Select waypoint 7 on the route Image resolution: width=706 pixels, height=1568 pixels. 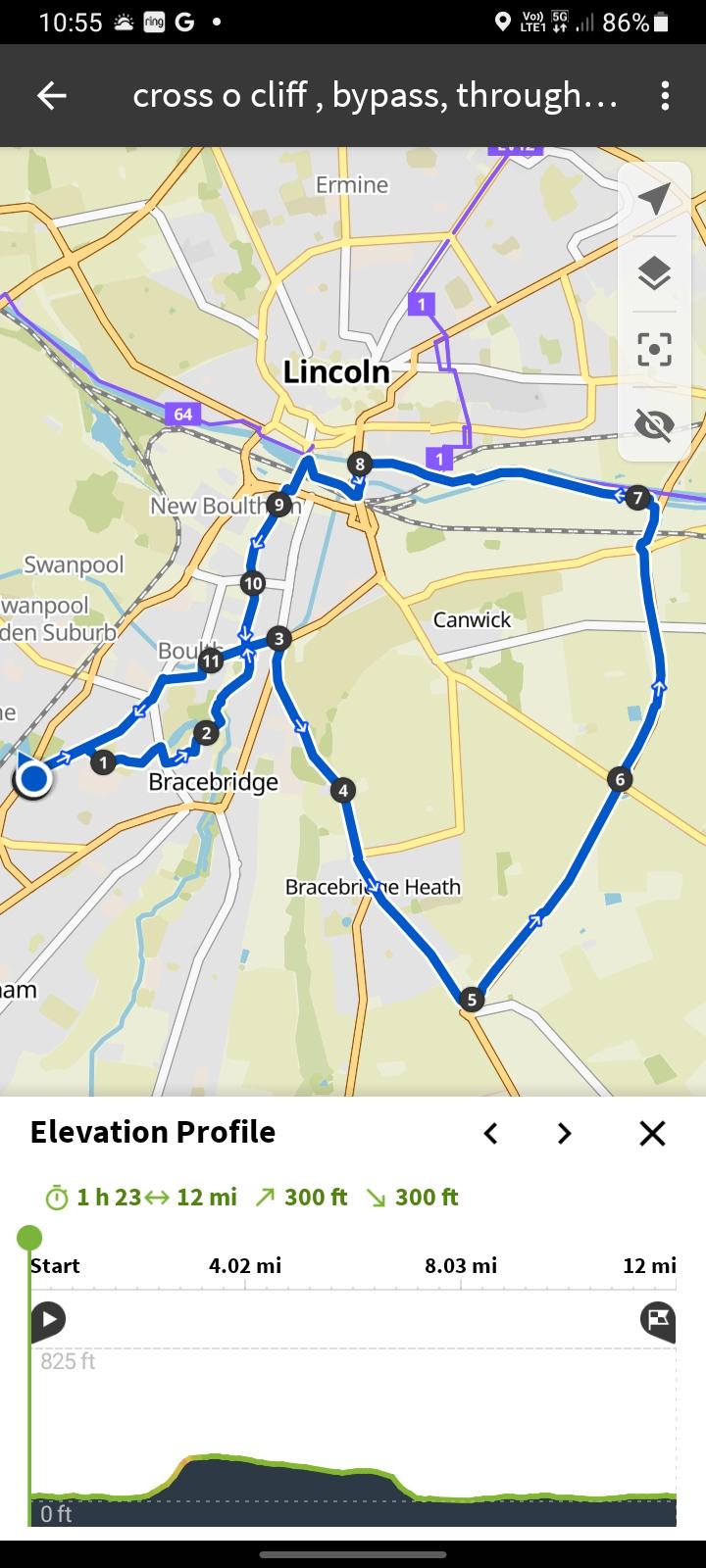click(x=638, y=498)
